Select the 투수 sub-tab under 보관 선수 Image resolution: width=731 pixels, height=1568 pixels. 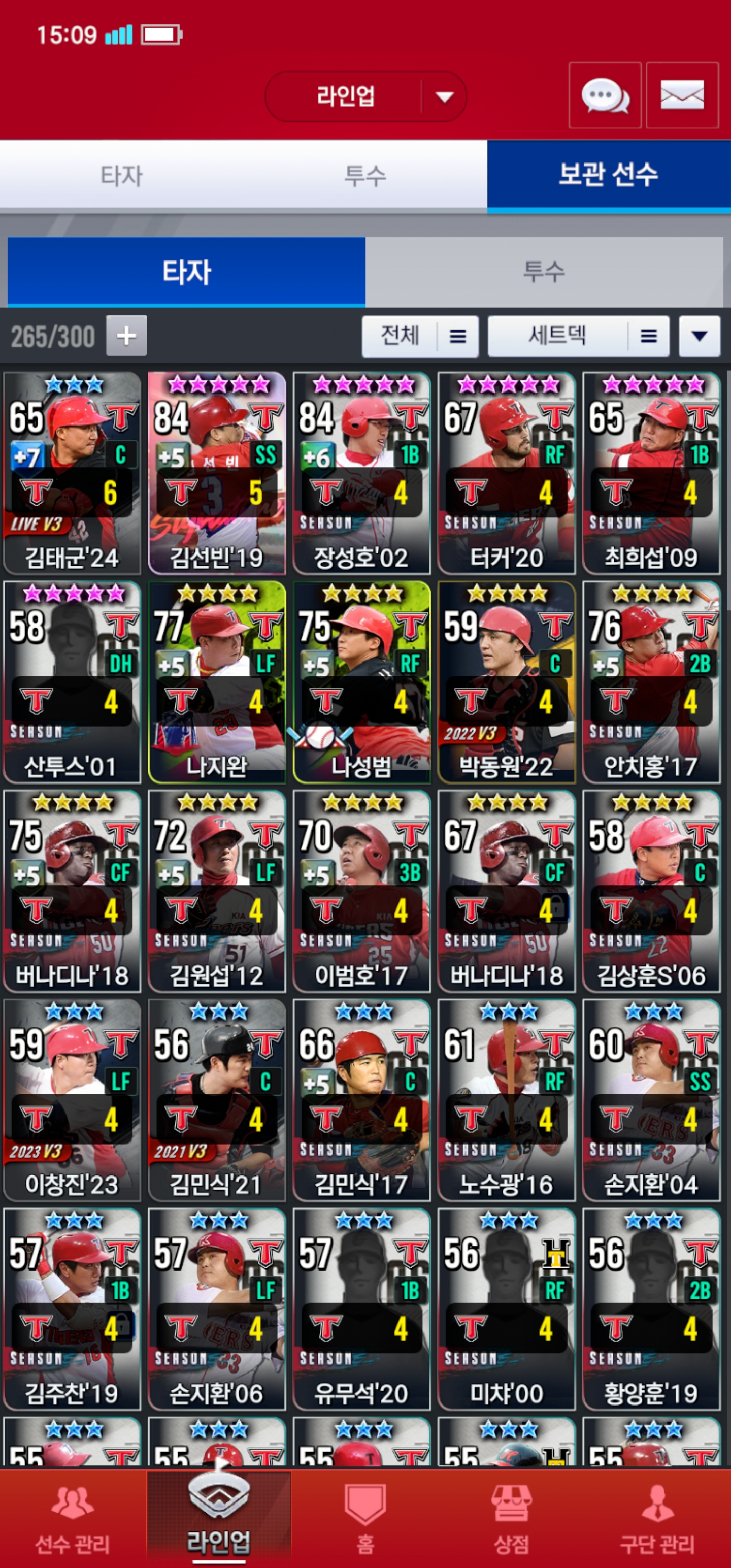click(x=544, y=272)
